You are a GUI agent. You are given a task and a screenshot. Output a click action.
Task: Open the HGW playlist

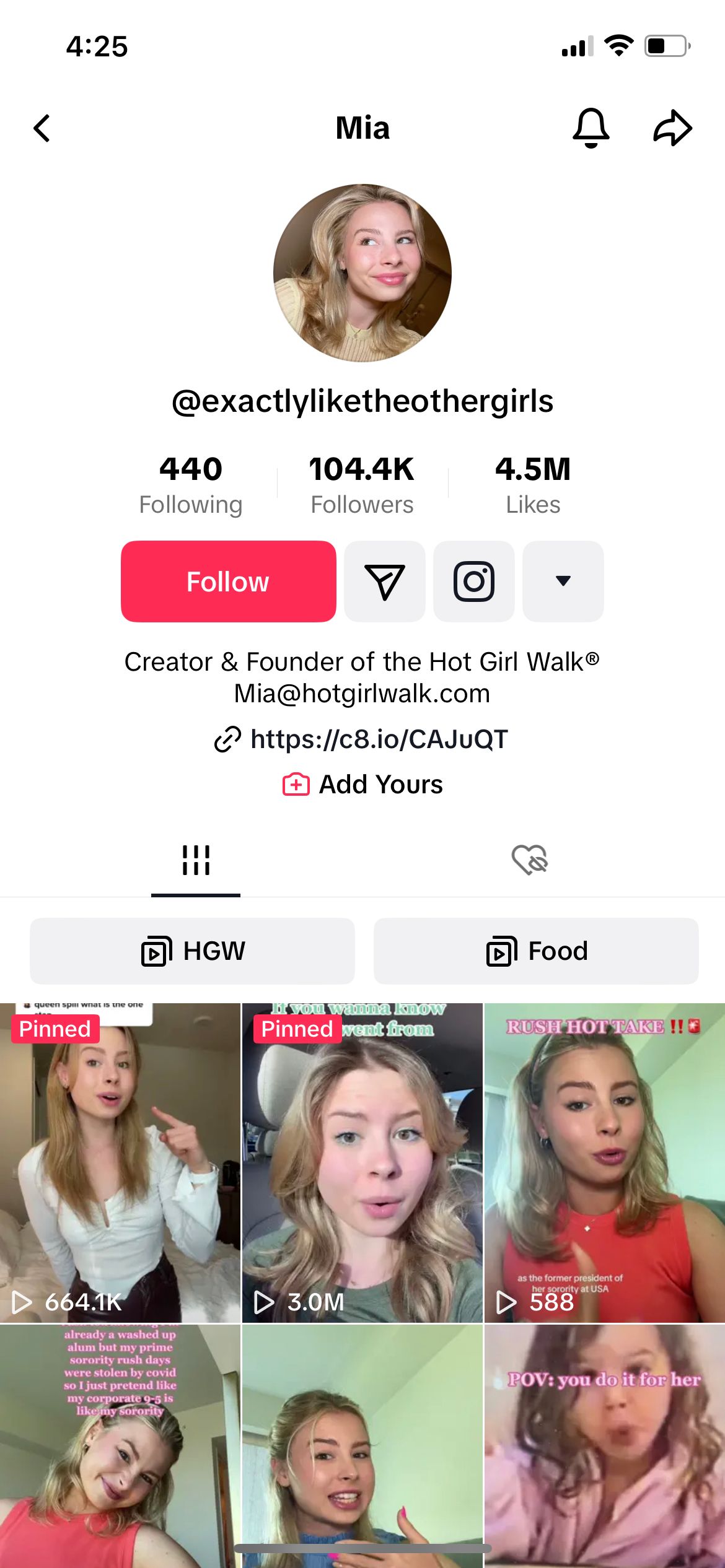(192, 951)
